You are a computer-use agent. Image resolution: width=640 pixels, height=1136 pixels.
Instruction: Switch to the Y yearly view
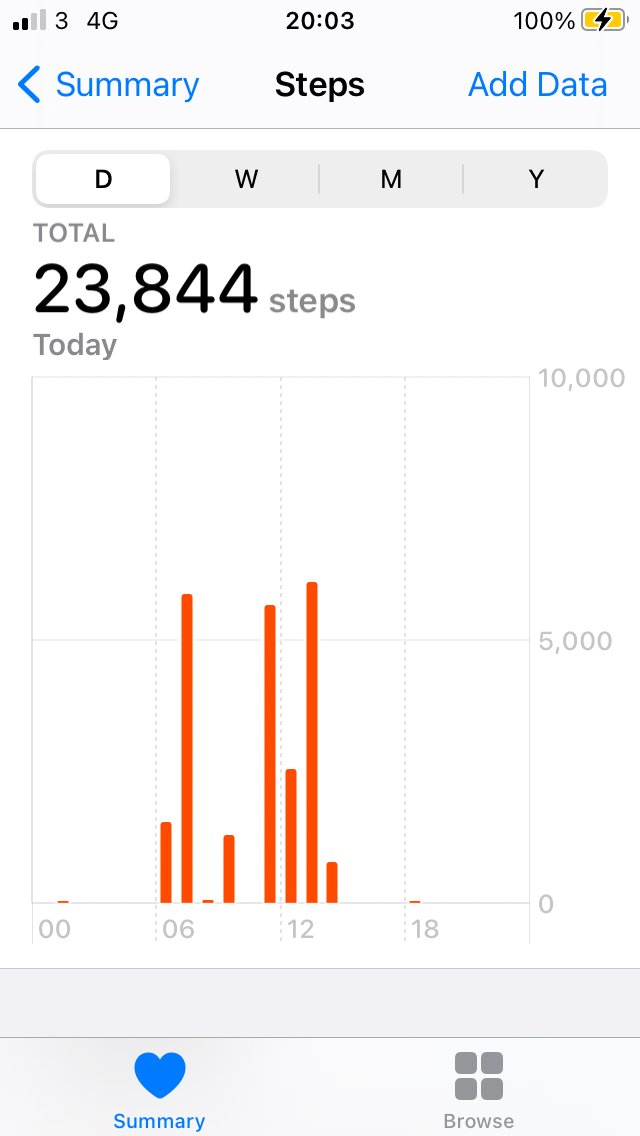click(536, 179)
